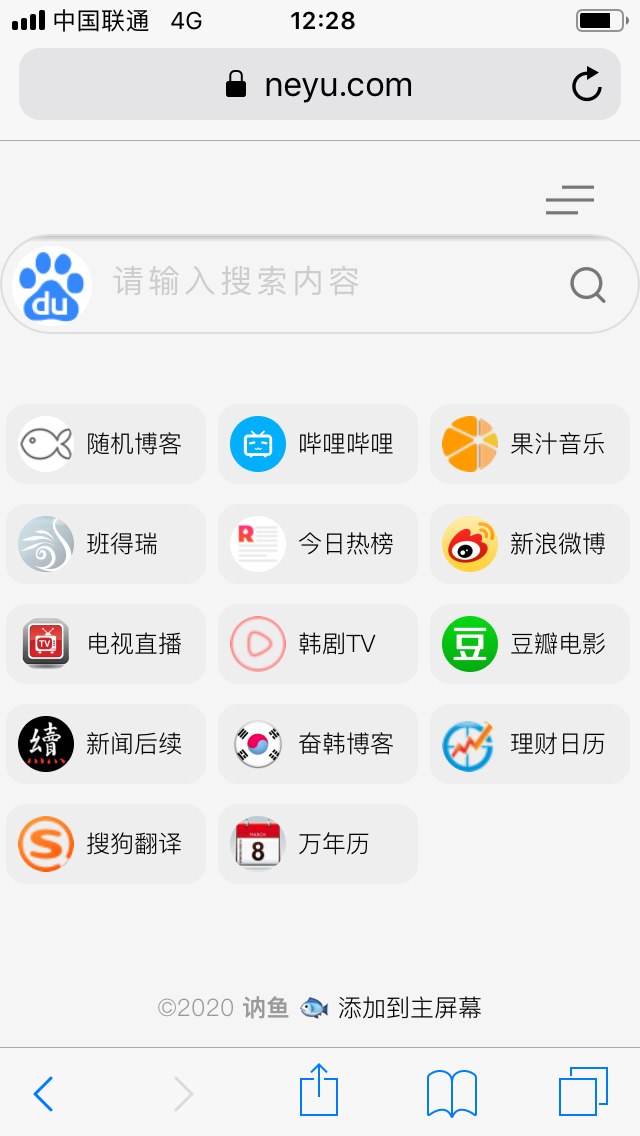Open 新闻后续 shortcut
The image size is (640, 1136).
tap(106, 743)
